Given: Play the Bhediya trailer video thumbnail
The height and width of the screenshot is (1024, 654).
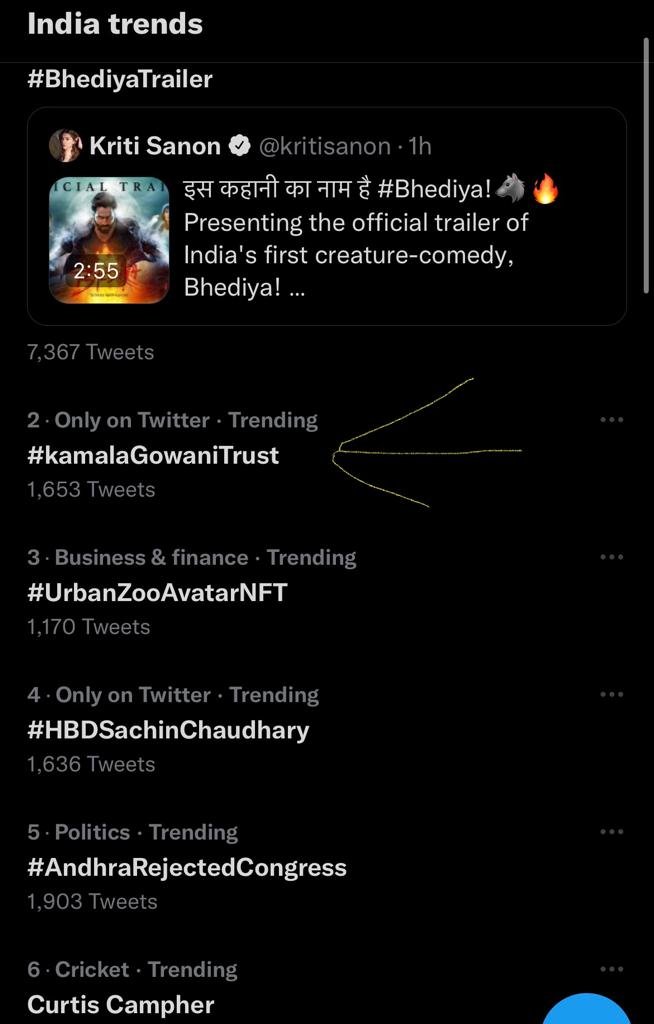Looking at the screenshot, I should coord(109,240).
